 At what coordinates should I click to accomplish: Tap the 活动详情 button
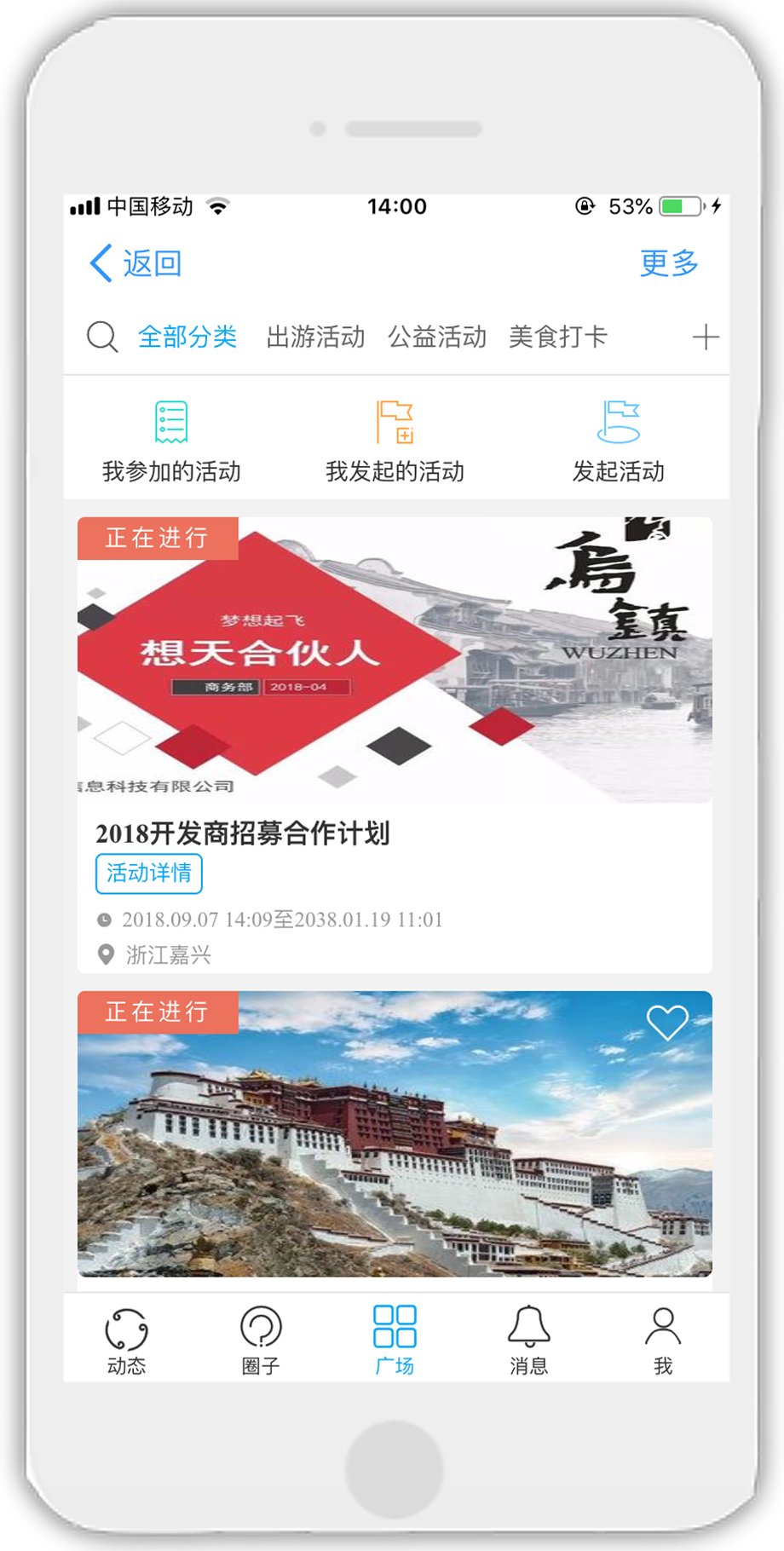pos(149,874)
